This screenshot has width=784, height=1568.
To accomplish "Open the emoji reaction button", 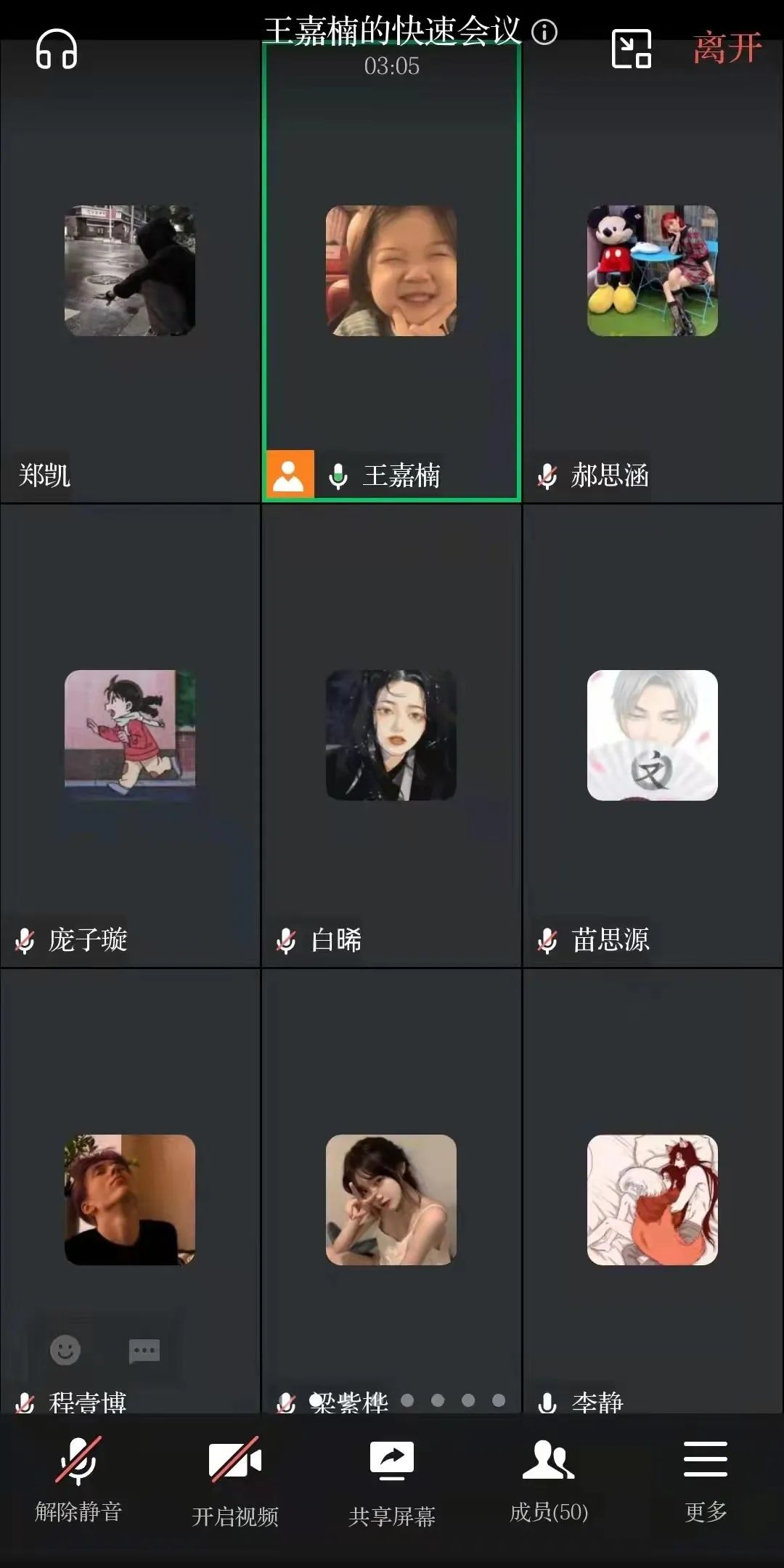I will pyautogui.click(x=65, y=1350).
